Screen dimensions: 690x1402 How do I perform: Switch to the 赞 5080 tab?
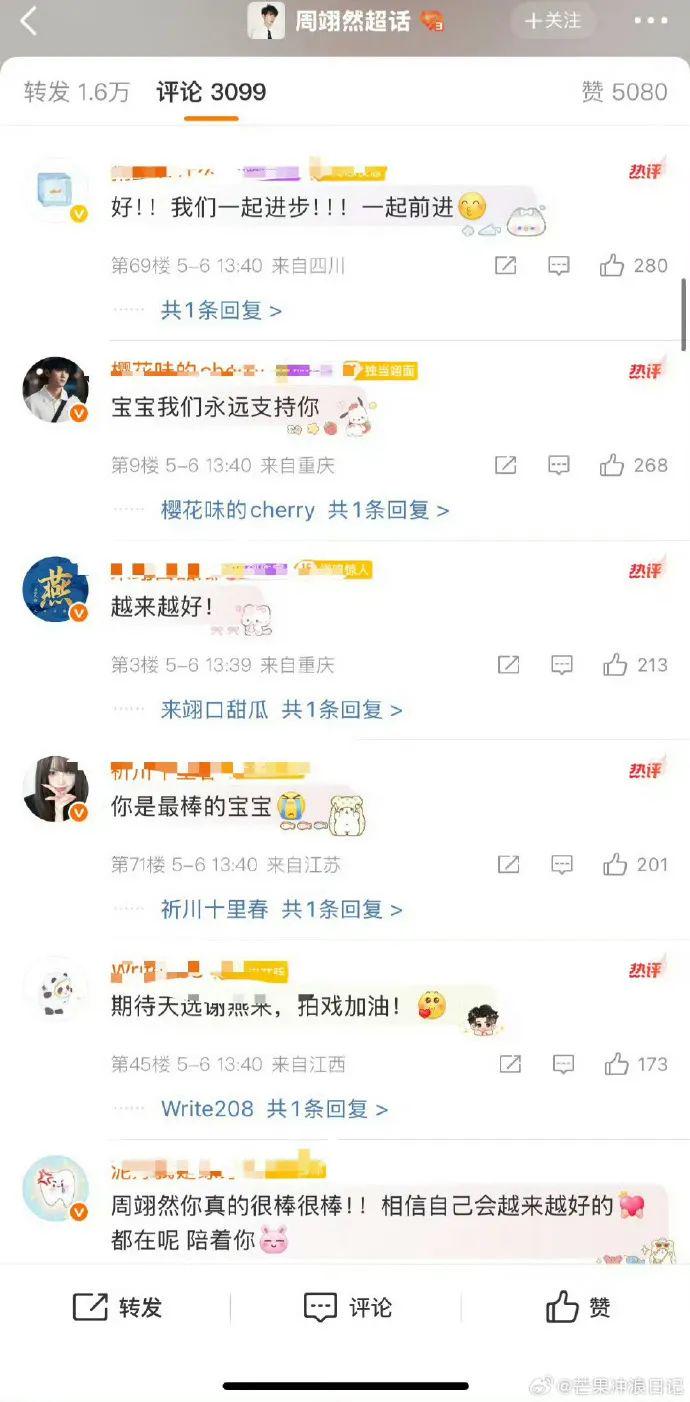[x=624, y=93]
